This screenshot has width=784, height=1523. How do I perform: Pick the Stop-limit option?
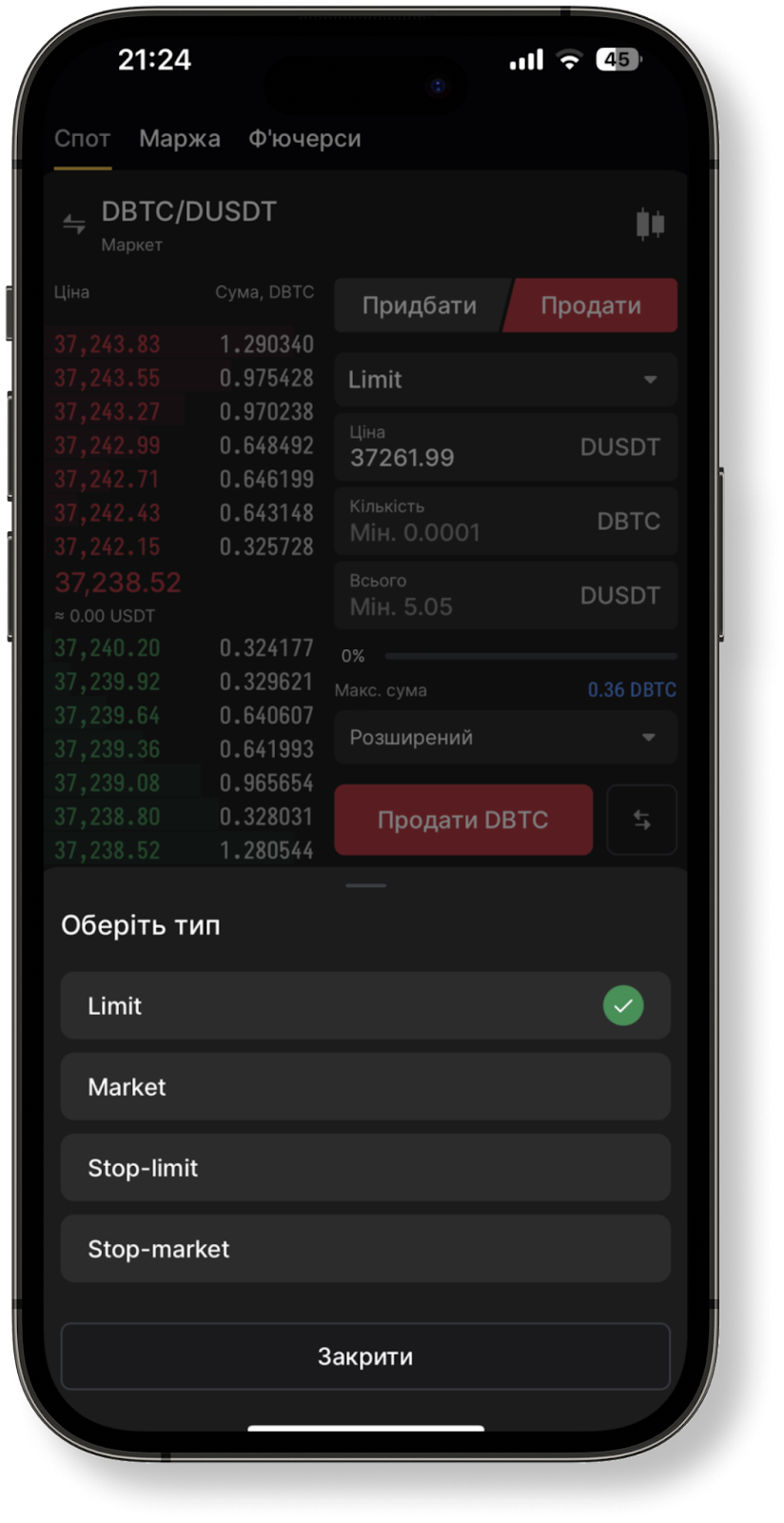[365, 1167]
